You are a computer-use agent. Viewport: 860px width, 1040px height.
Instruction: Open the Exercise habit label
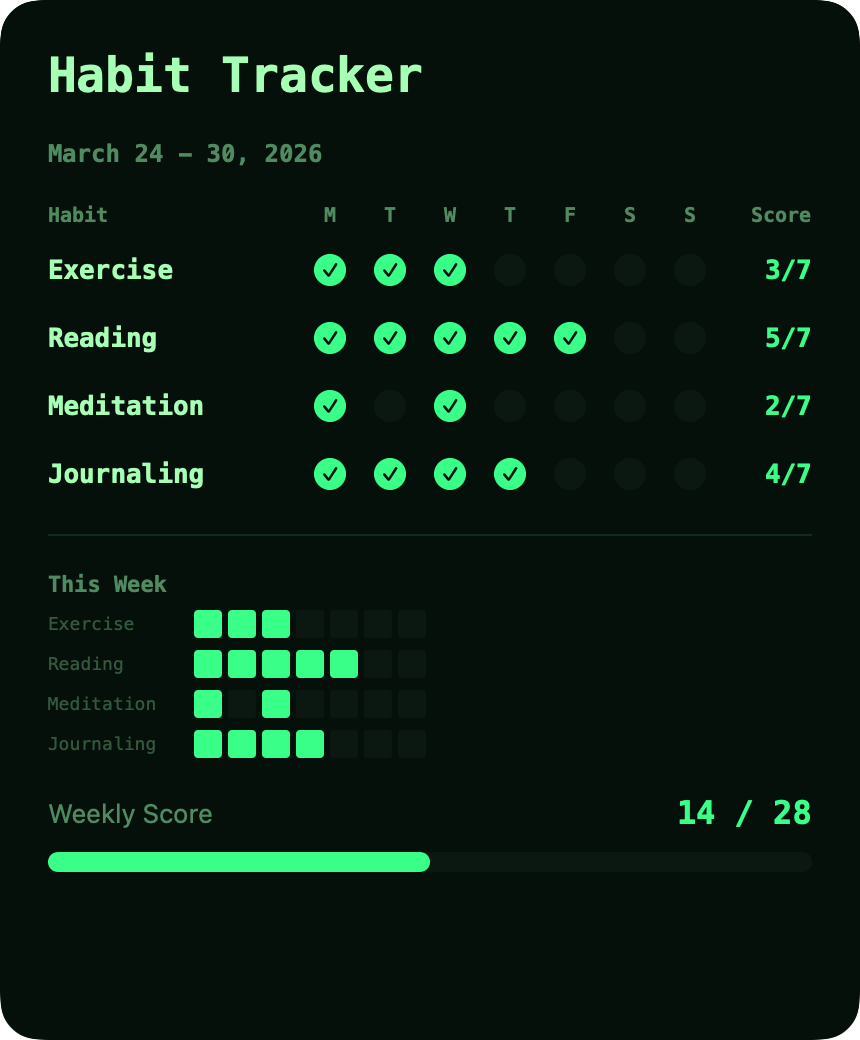(110, 270)
